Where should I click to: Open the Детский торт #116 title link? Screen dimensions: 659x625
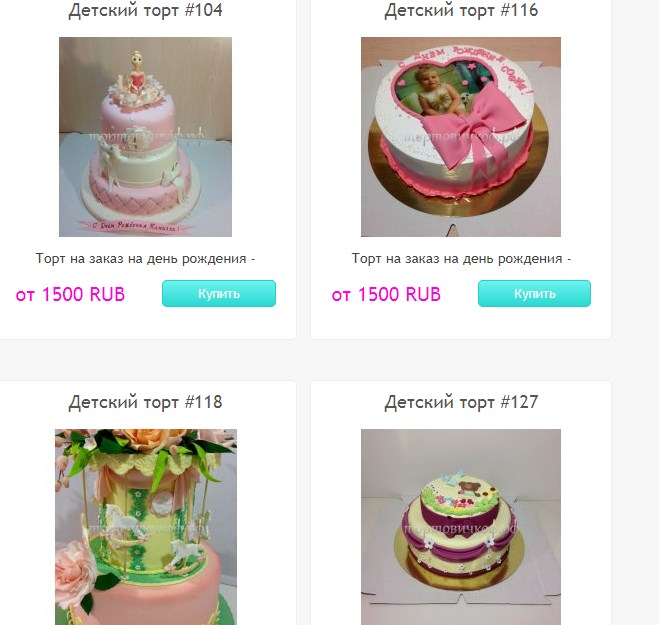tap(461, 11)
